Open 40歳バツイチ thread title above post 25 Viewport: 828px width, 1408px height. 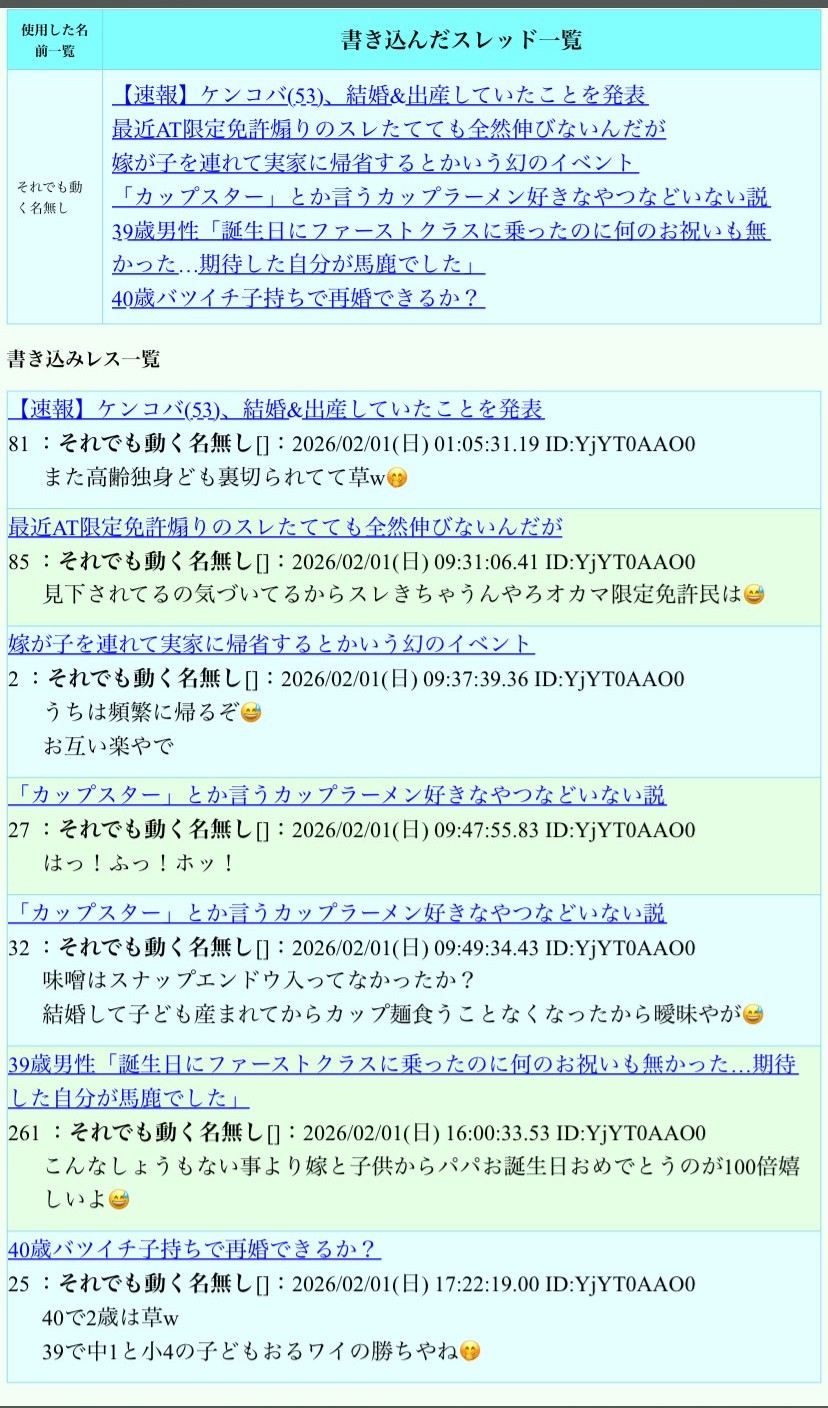pyautogui.click(x=194, y=1249)
